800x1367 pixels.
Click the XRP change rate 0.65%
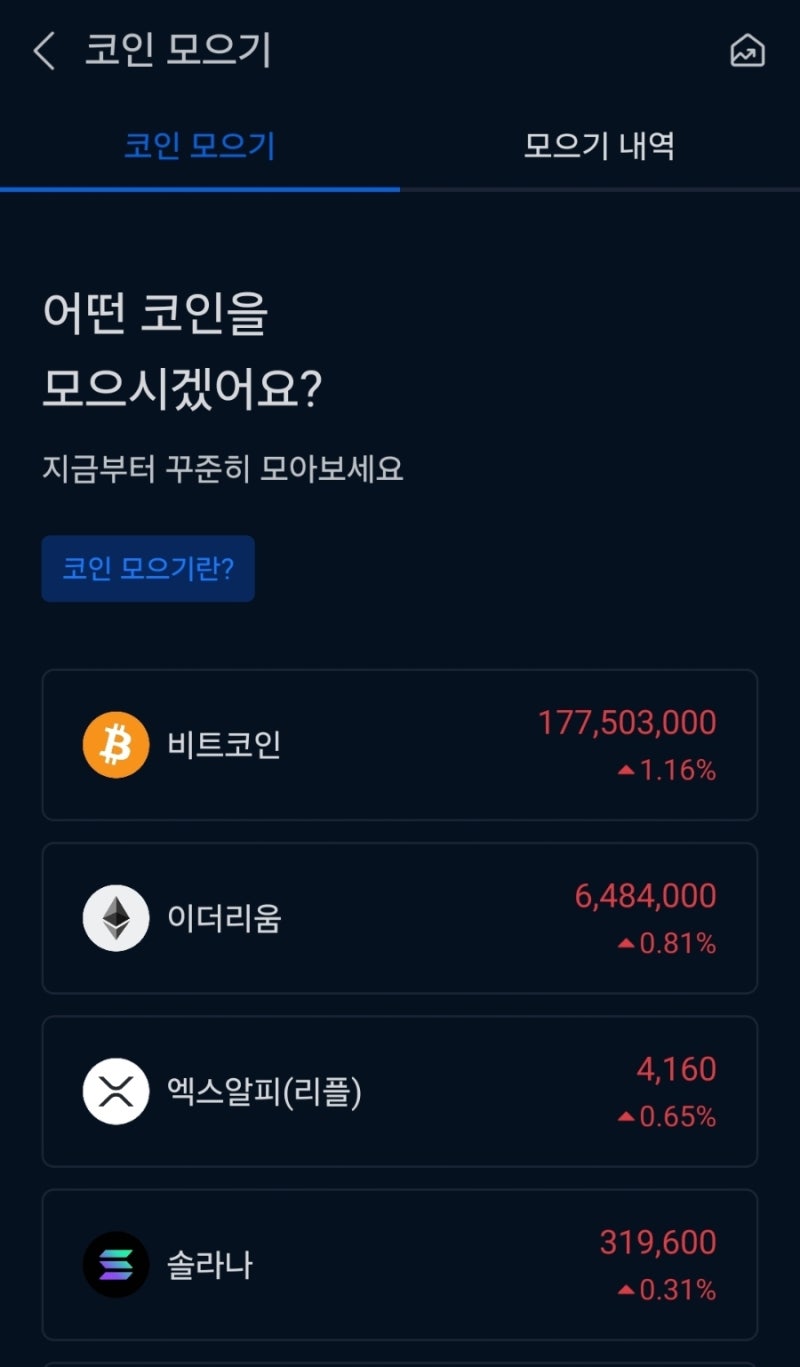[x=679, y=1120]
